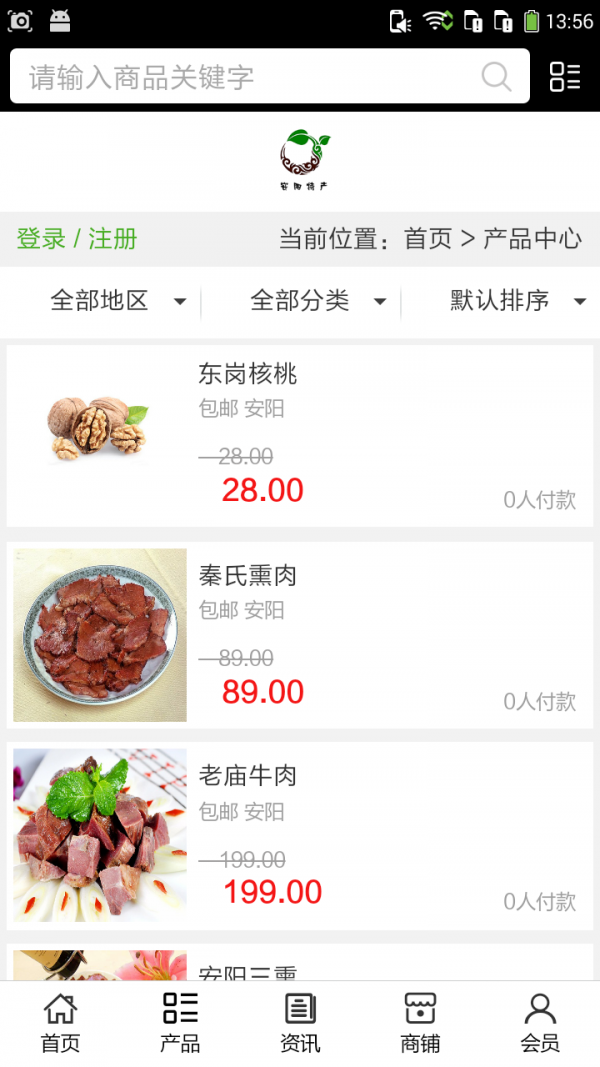Expand the 默认排序 dropdown

coord(517,300)
